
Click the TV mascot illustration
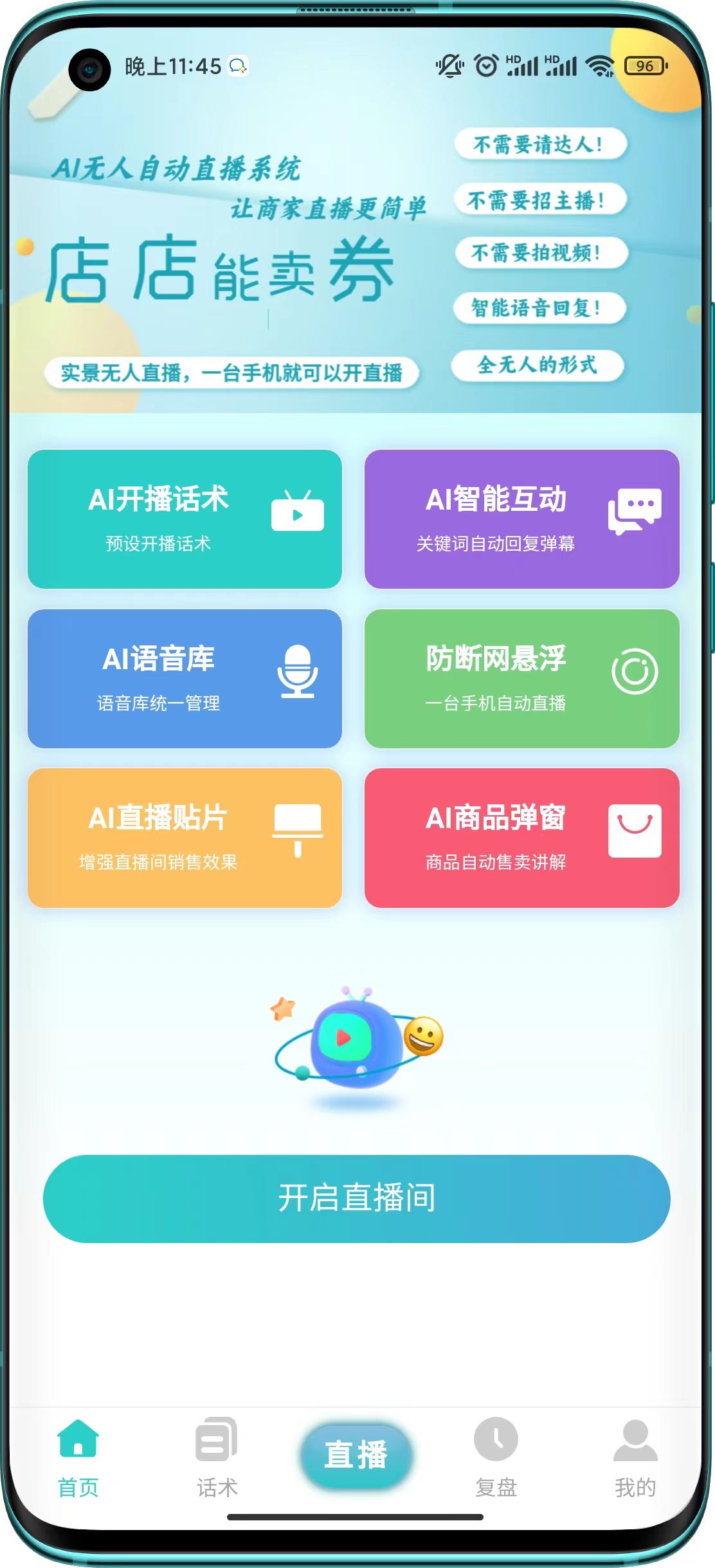coord(357,1042)
